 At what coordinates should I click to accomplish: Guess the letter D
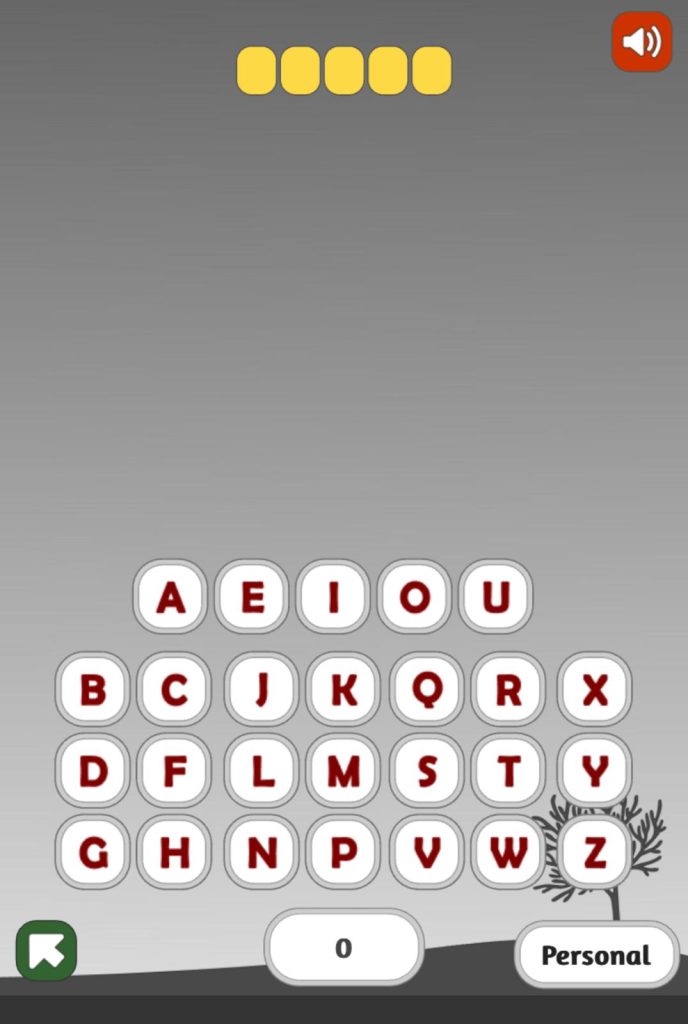pos(92,771)
